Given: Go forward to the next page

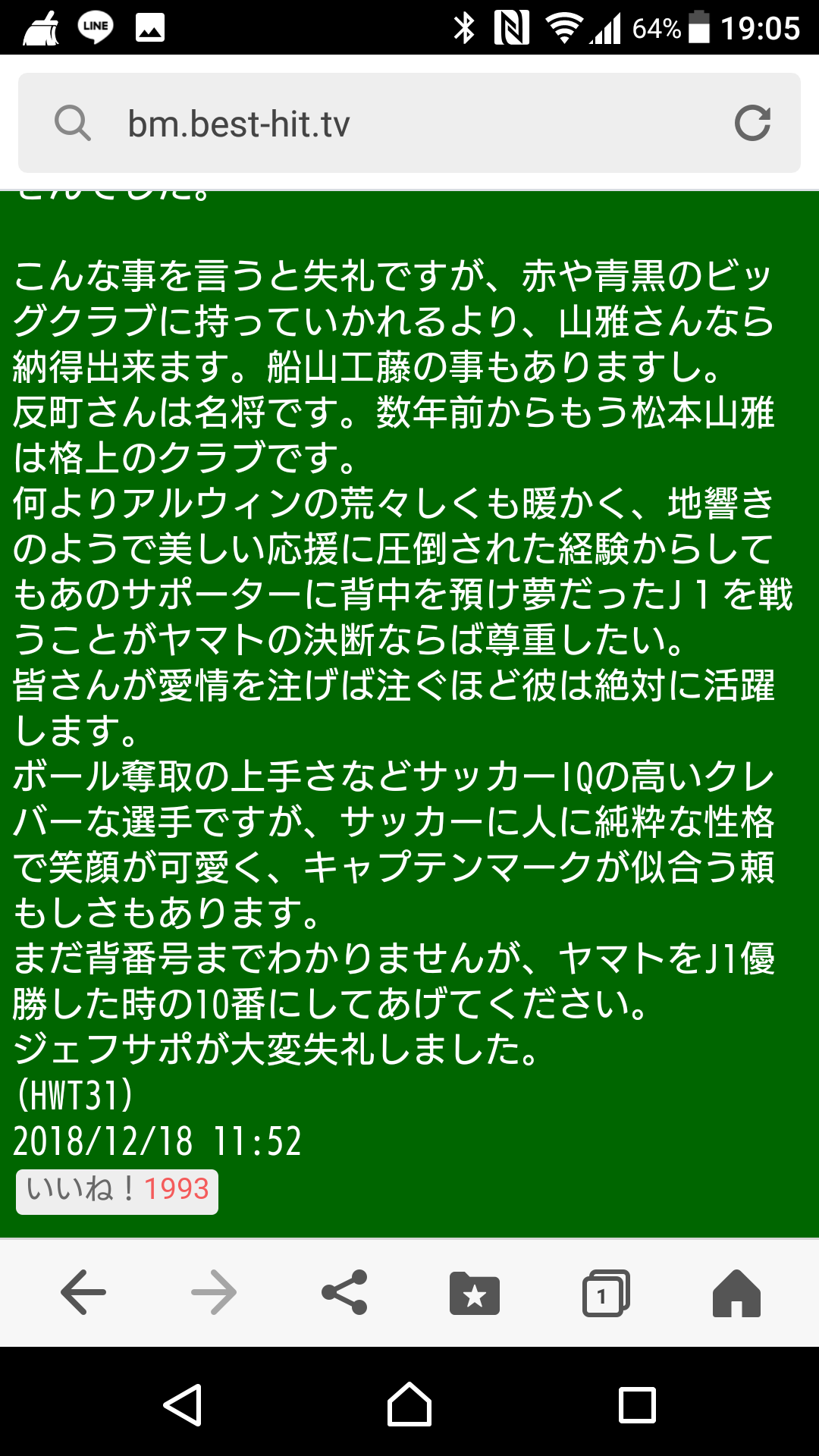Looking at the screenshot, I should 214,1292.
